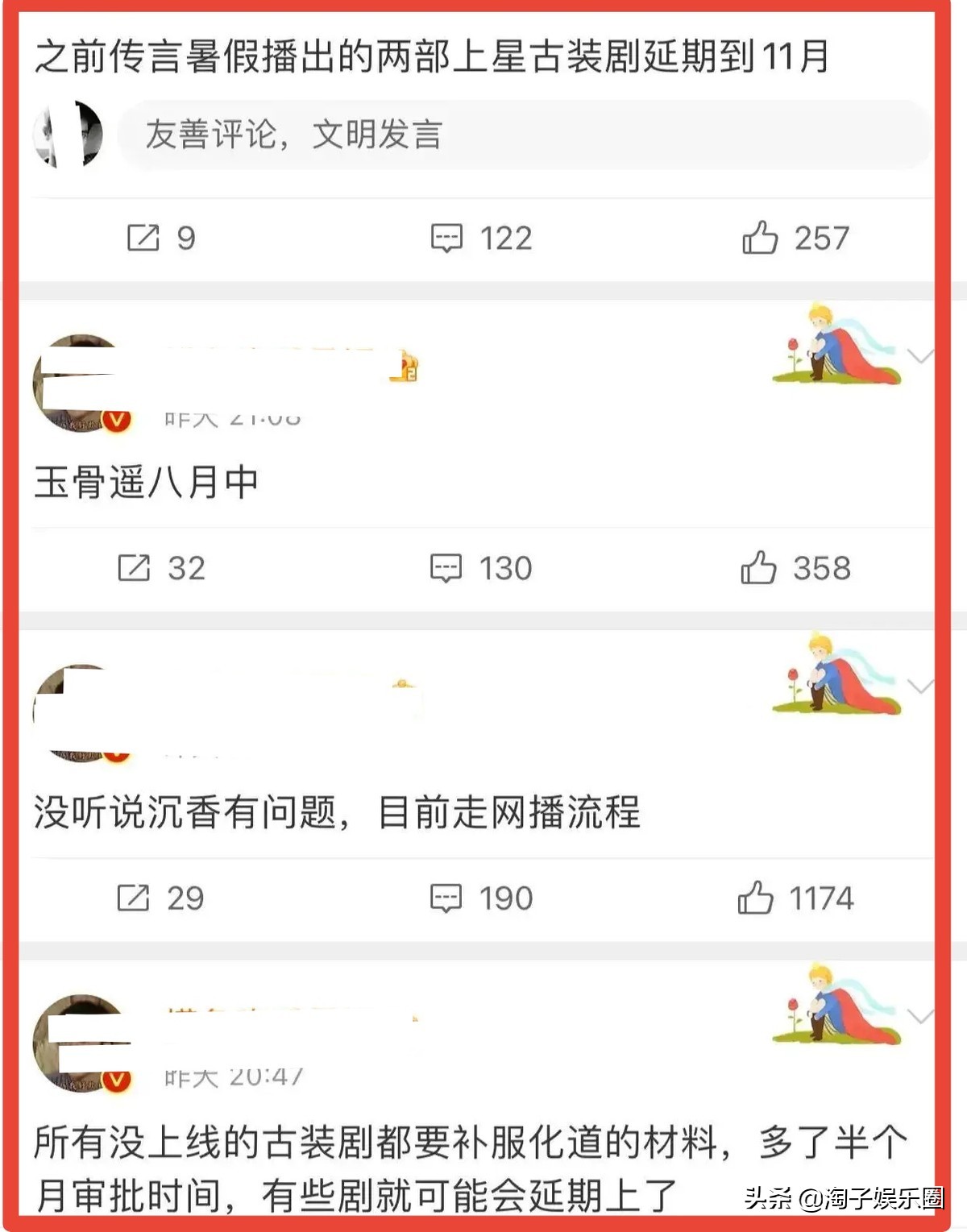The width and height of the screenshot is (967, 1232).
Task: Click the Little Prince badge on the bottom comment
Action: pos(838,1007)
